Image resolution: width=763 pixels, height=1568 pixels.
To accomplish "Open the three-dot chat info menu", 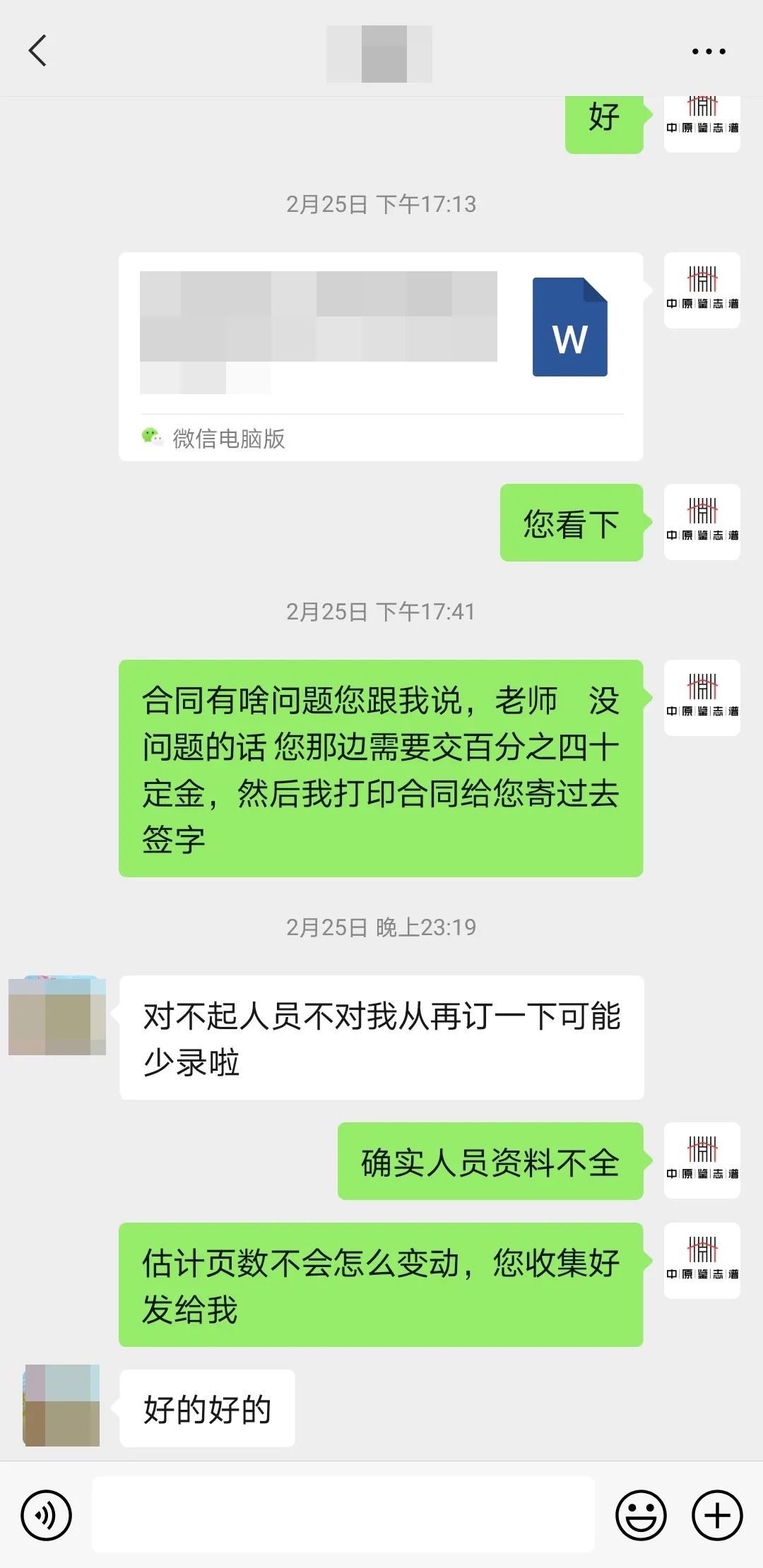I will [708, 52].
